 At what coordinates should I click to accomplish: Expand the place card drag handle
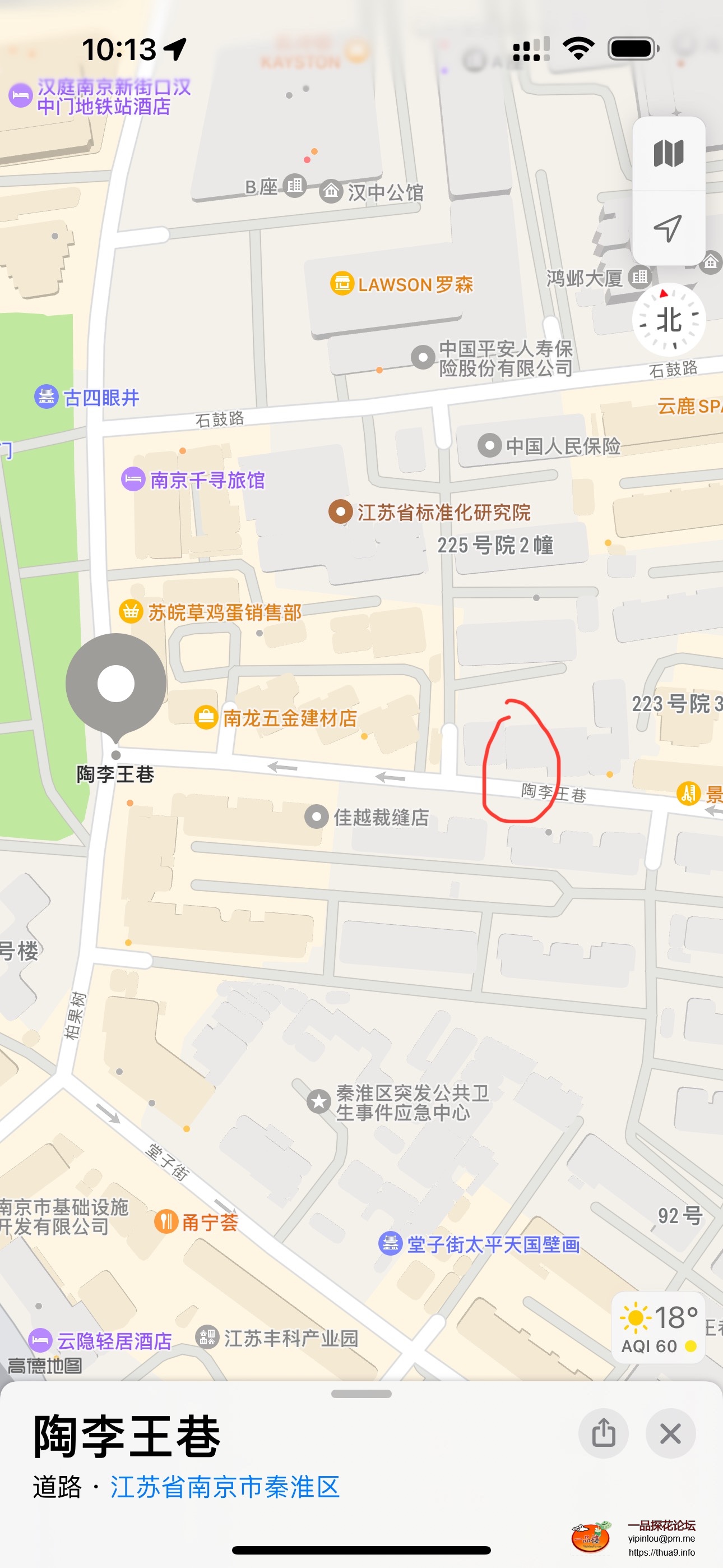tap(361, 1393)
